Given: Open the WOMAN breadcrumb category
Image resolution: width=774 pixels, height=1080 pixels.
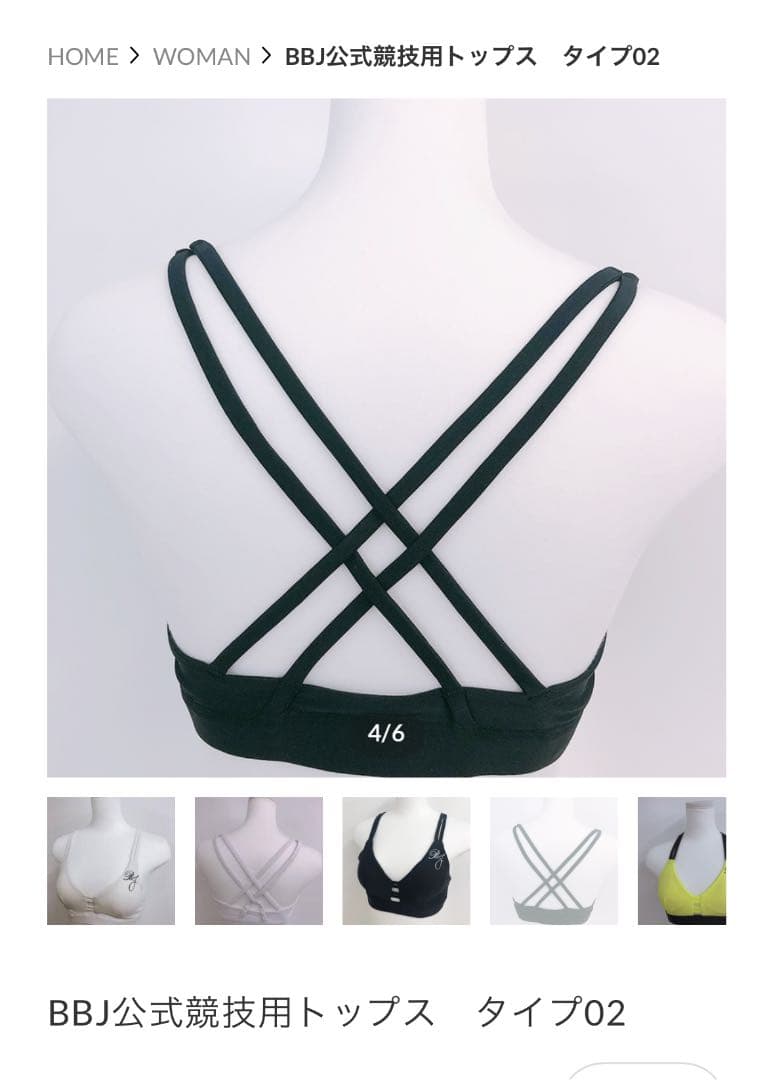Looking at the screenshot, I should [201, 56].
